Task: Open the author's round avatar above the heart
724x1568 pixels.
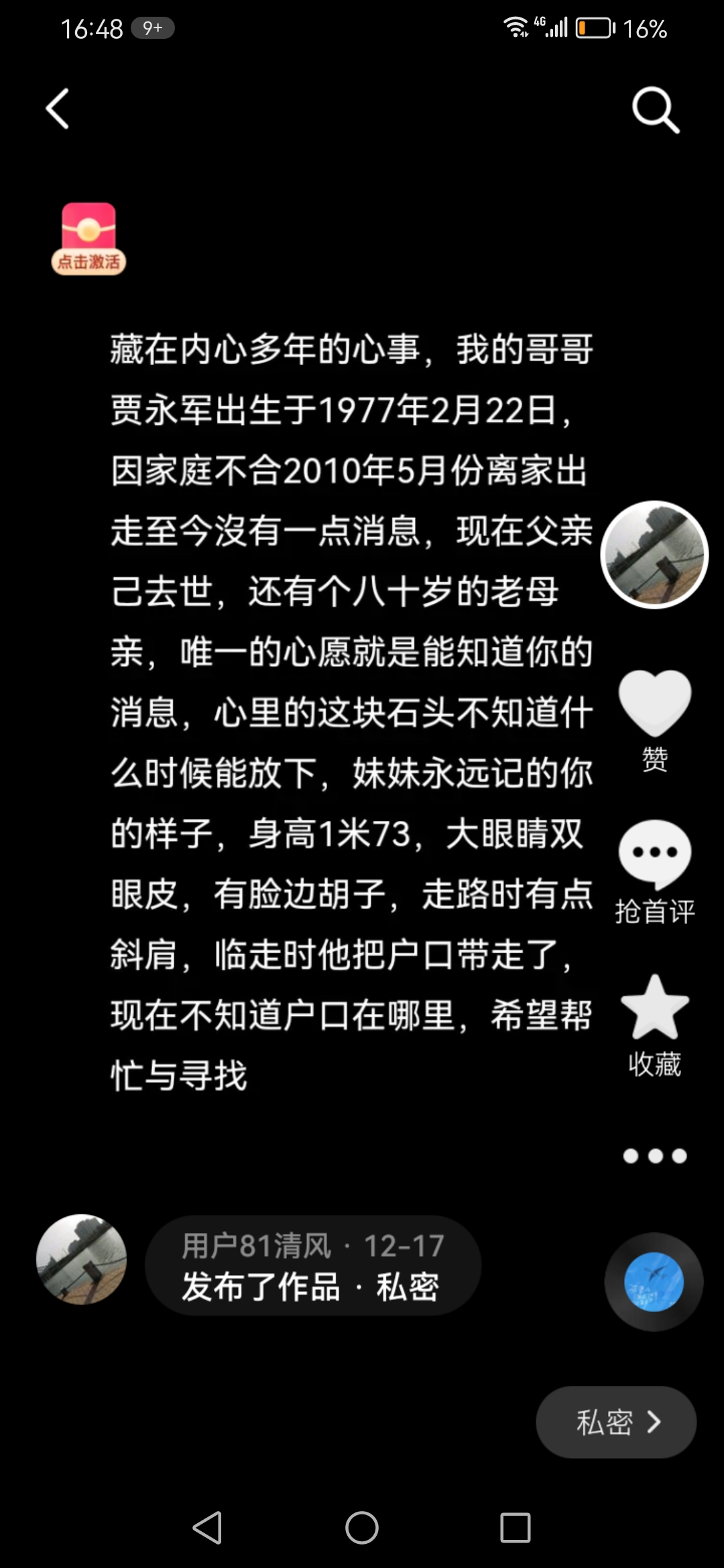Action: (x=654, y=555)
